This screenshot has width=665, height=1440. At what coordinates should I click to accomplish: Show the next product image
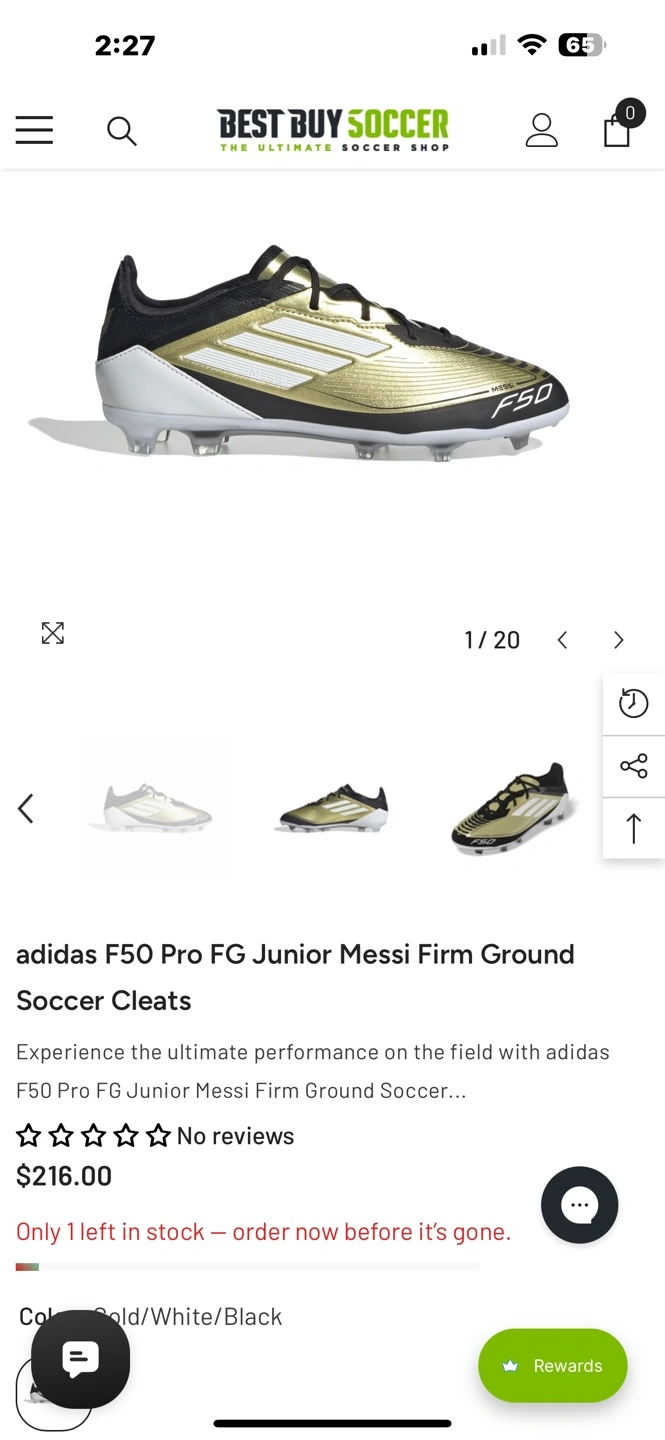click(x=618, y=640)
